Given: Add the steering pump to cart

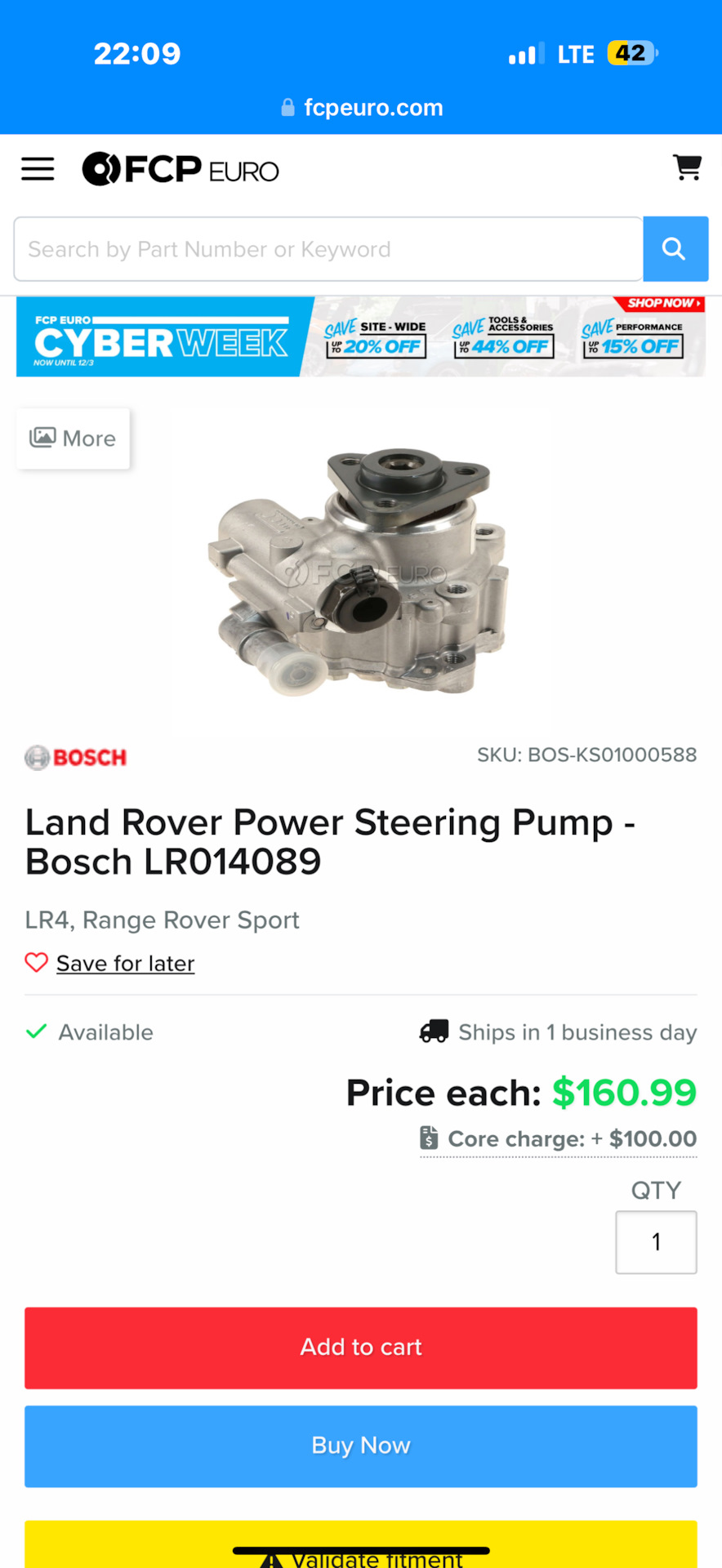Looking at the screenshot, I should pos(361,1347).
